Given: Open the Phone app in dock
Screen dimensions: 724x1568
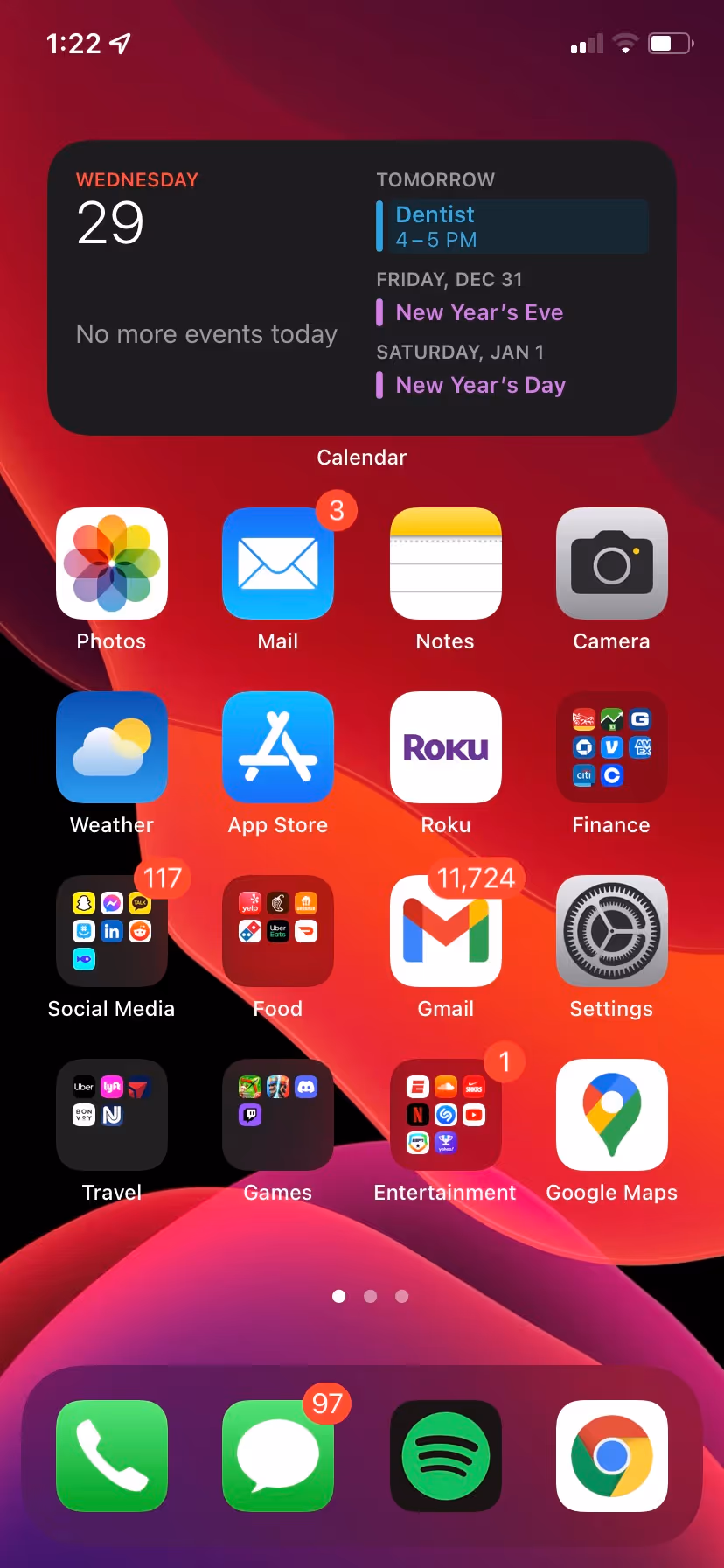Looking at the screenshot, I should [x=112, y=1456].
